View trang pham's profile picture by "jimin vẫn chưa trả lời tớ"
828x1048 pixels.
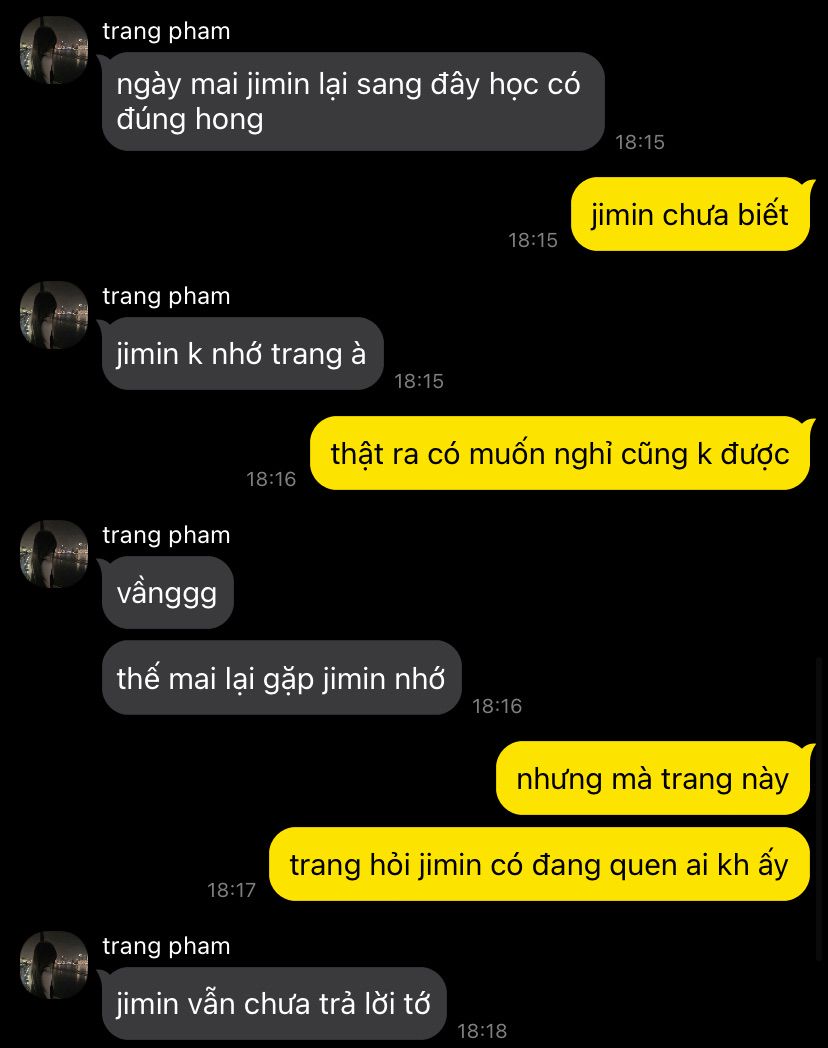[54, 965]
